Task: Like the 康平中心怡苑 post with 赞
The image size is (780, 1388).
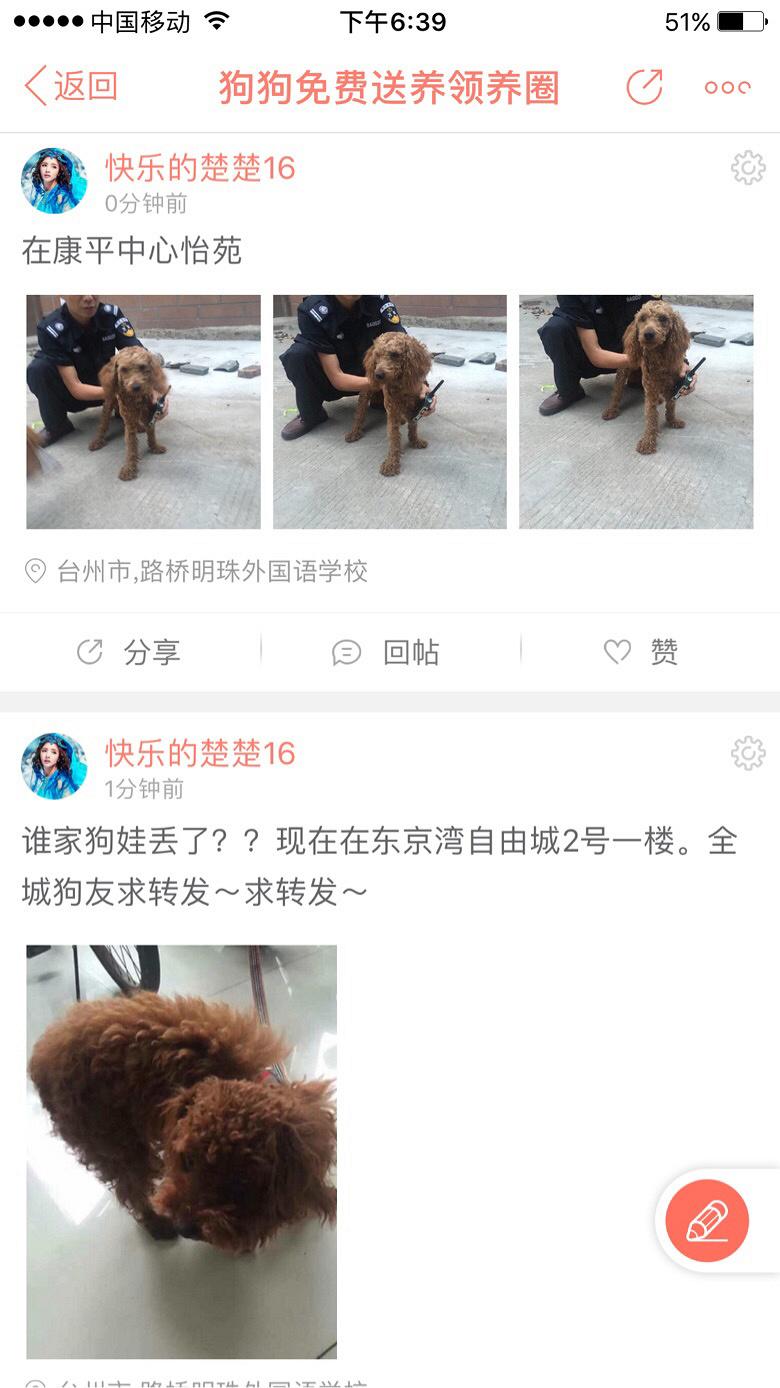Action: pyautogui.click(x=642, y=653)
